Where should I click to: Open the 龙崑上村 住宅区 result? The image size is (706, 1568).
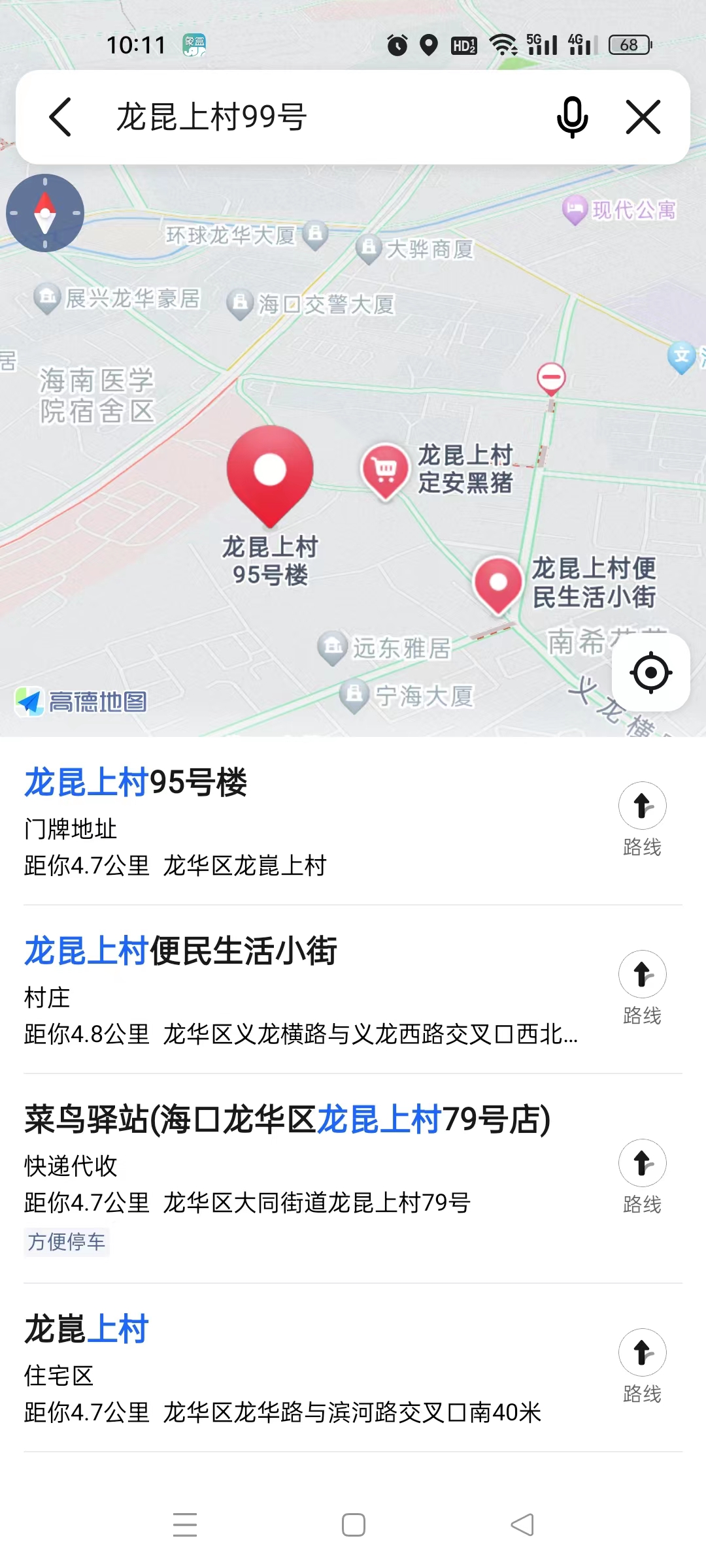[x=261, y=1369]
